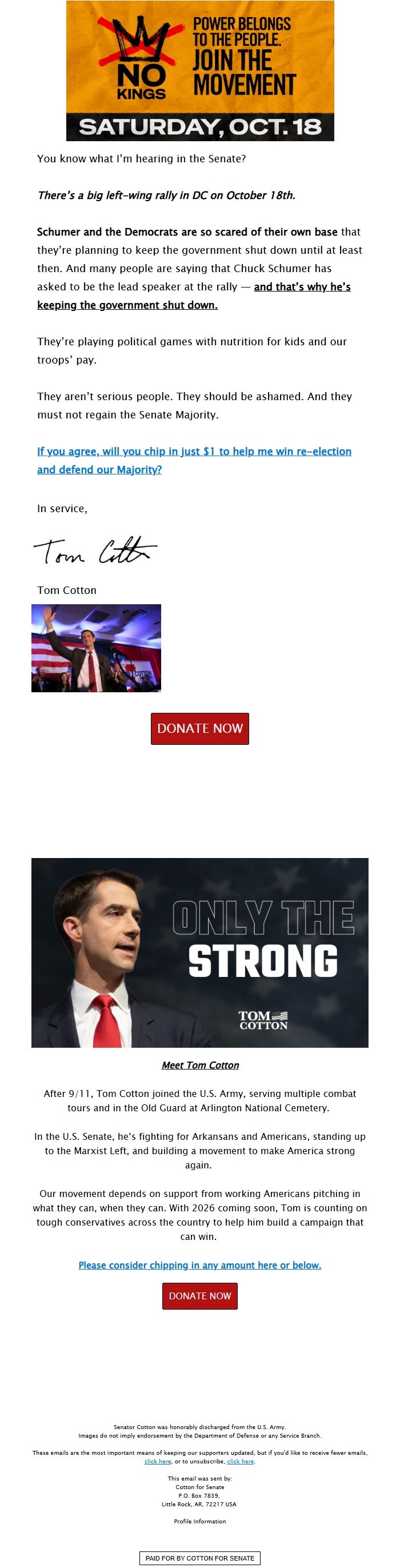Viewport: 400px width, 1568px height.
Task: Open the 'Meet Tom Cotton' link
Action: (199, 1065)
